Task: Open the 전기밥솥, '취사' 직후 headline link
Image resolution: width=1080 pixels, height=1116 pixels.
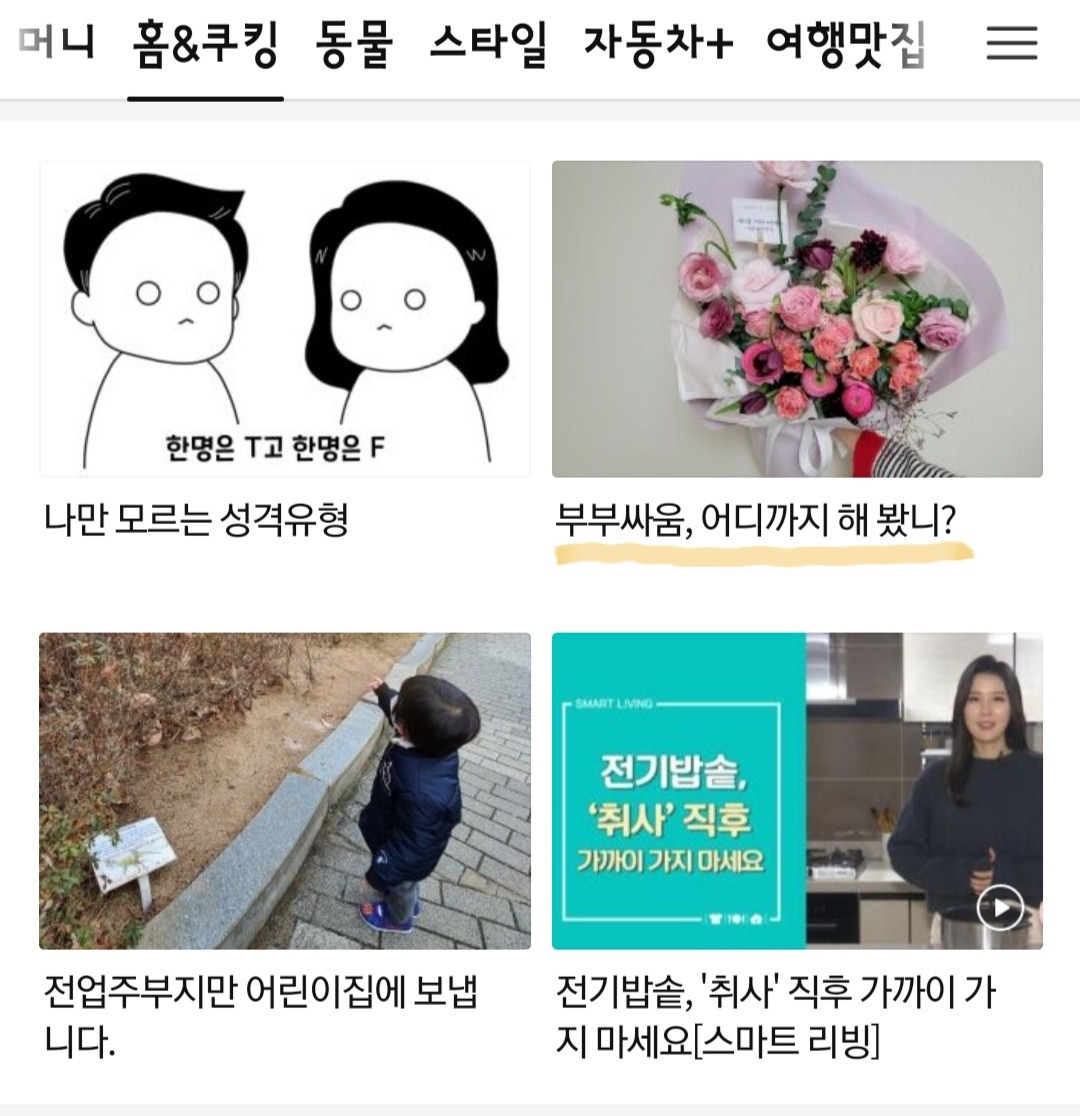Action: (776, 1016)
